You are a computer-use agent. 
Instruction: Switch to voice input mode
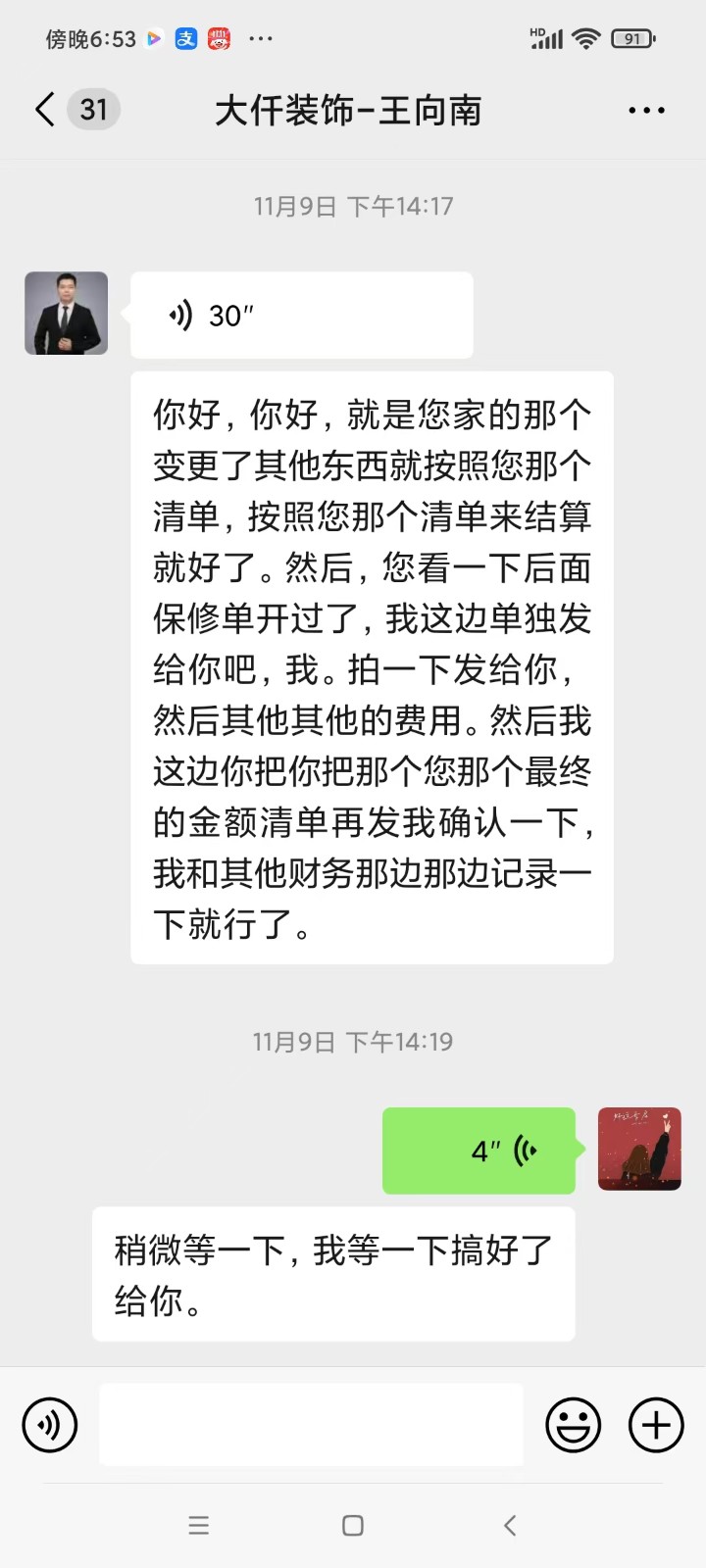tap(50, 1424)
